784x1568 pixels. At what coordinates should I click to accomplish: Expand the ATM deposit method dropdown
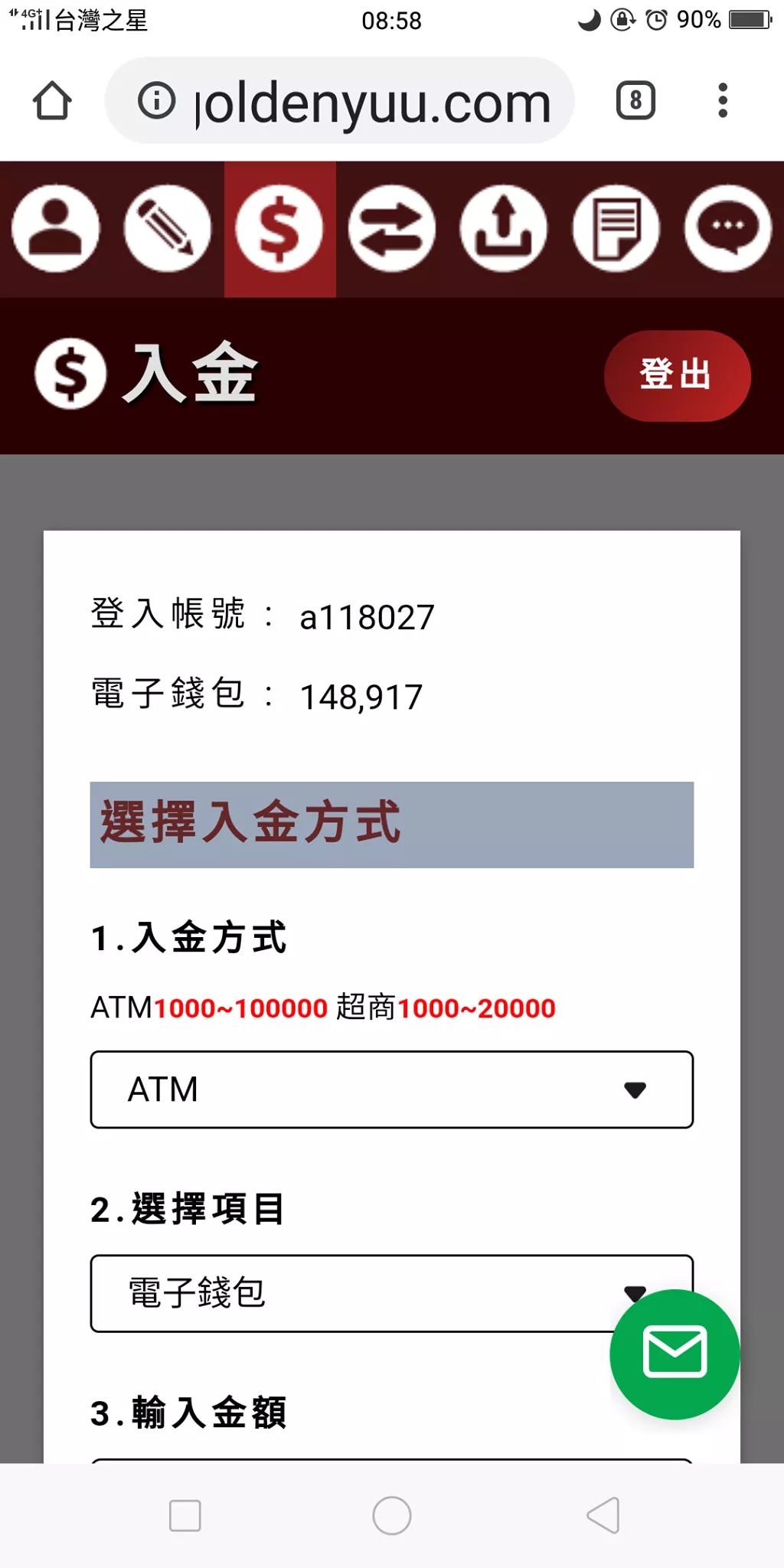[x=391, y=1089]
